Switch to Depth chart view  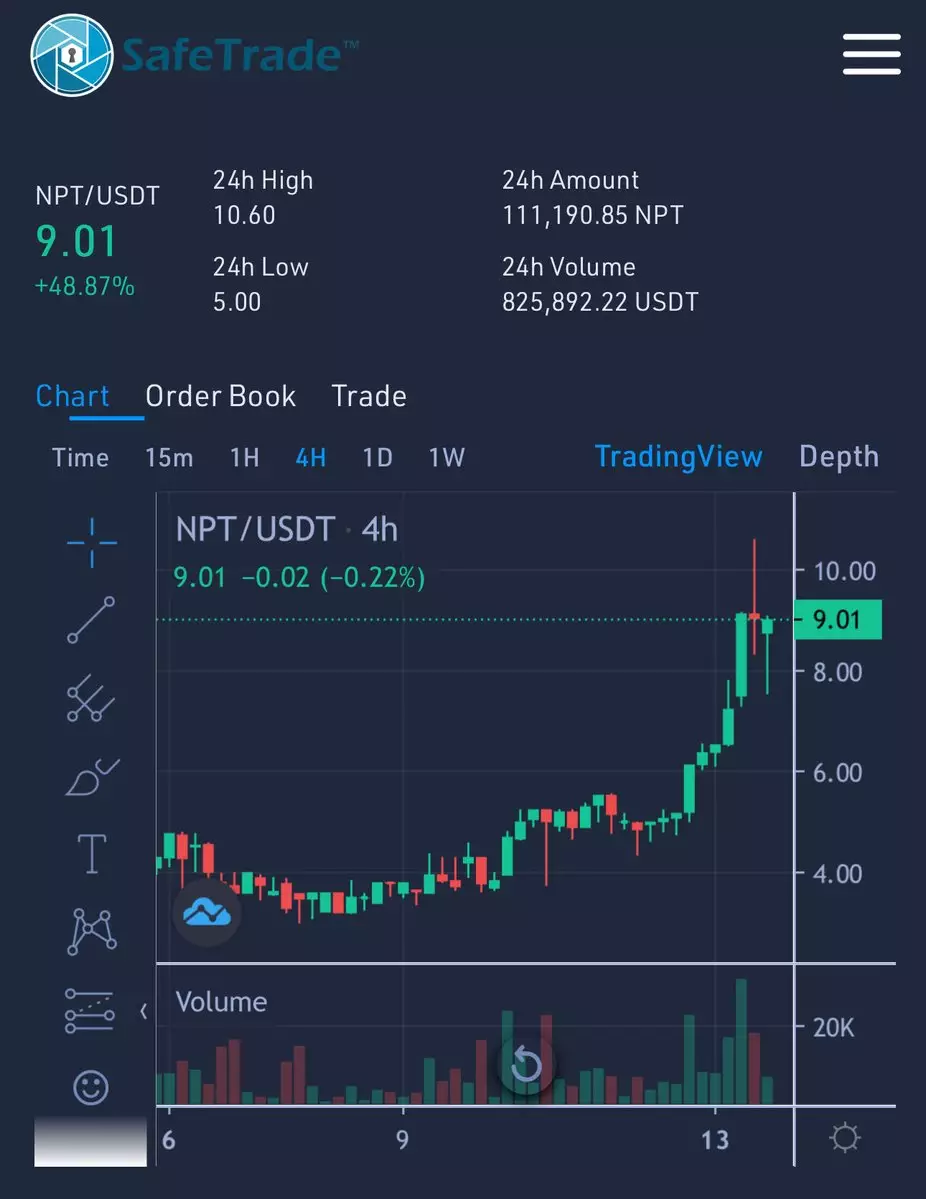(838, 457)
